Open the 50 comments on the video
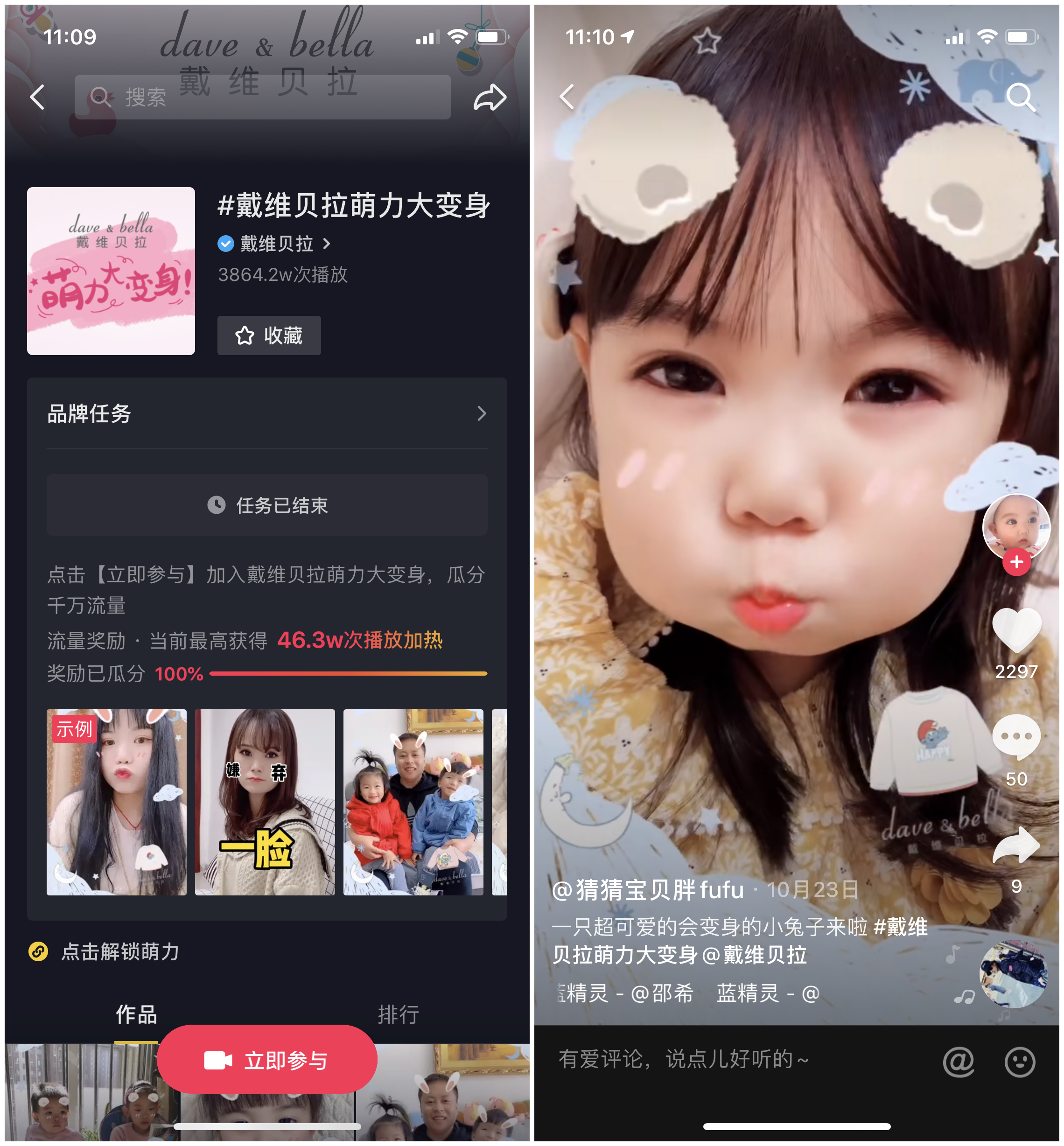Image resolution: width=1064 pixels, height=1146 pixels. click(x=1016, y=738)
